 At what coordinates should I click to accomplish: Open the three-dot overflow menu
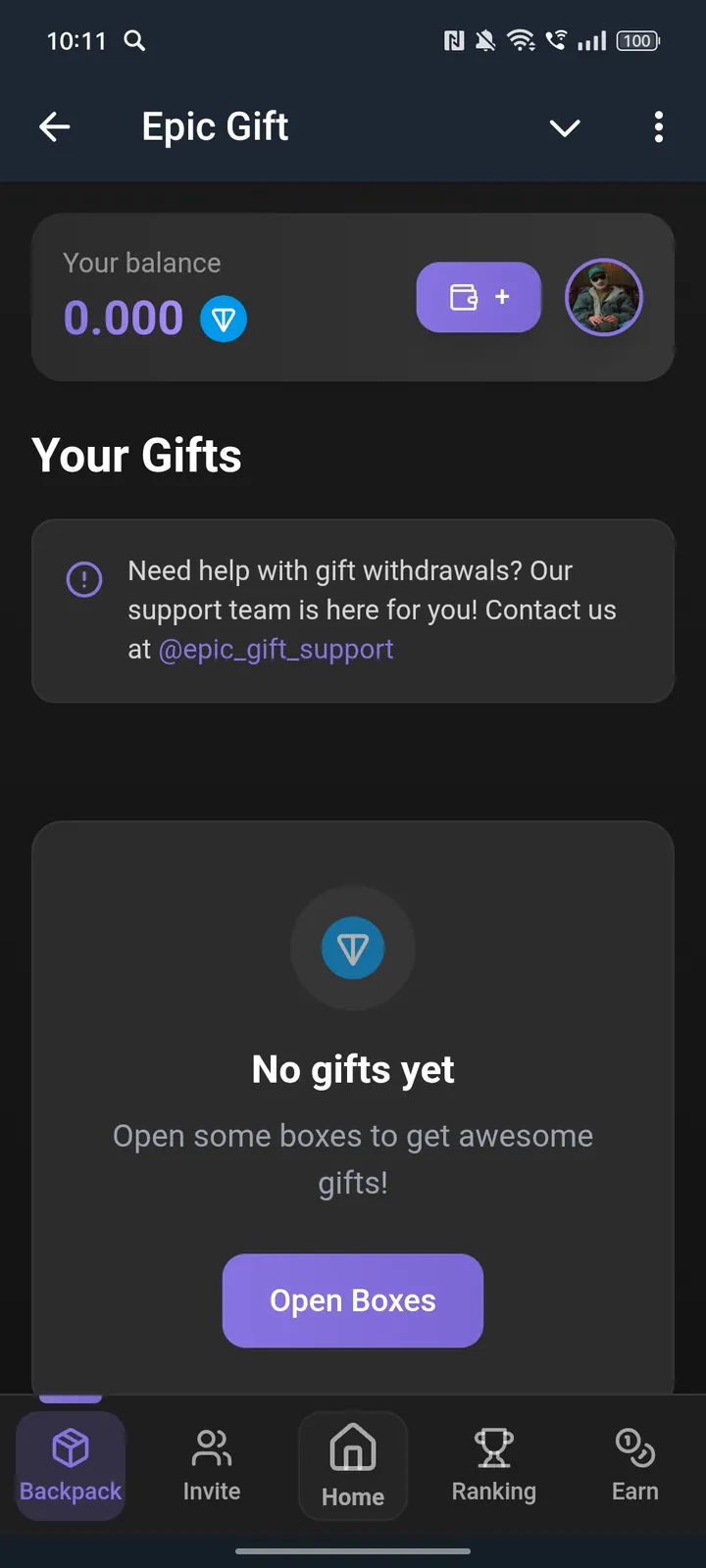[658, 127]
